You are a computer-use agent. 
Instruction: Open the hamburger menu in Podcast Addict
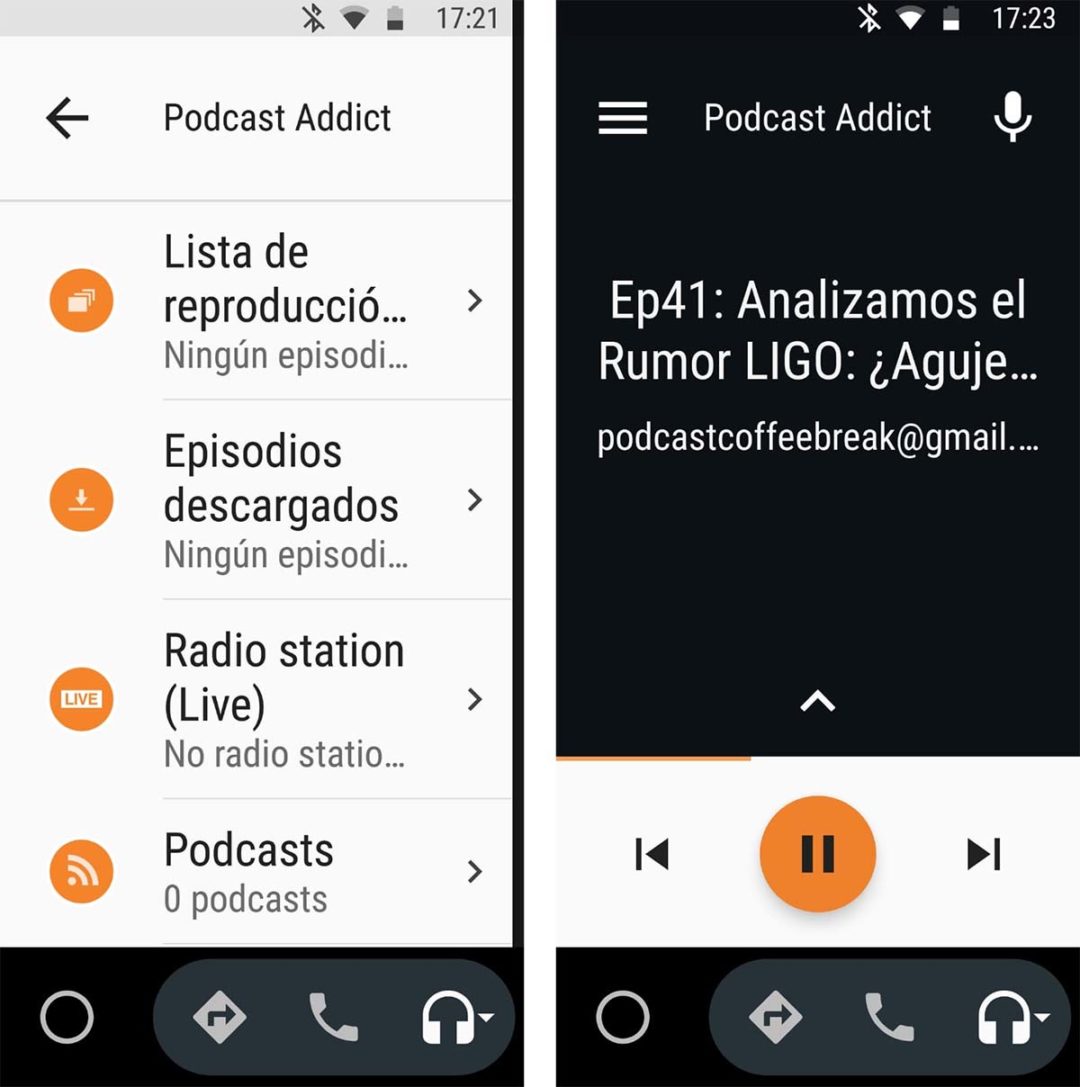point(622,117)
